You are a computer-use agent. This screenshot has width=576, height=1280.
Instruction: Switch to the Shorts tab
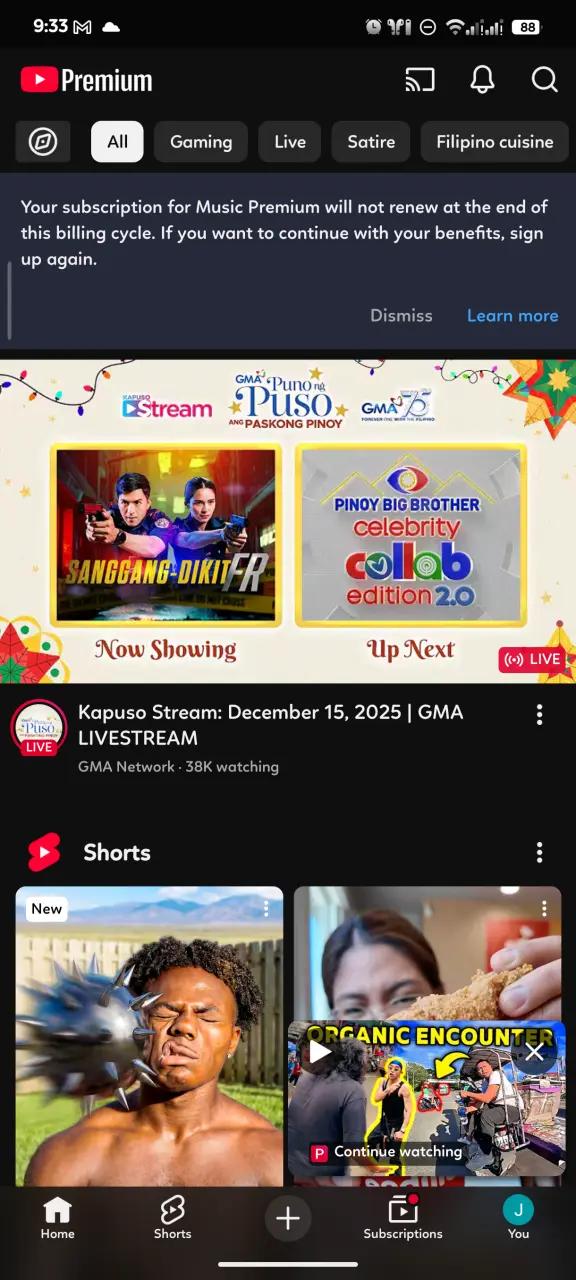(x=172, y=1217)
